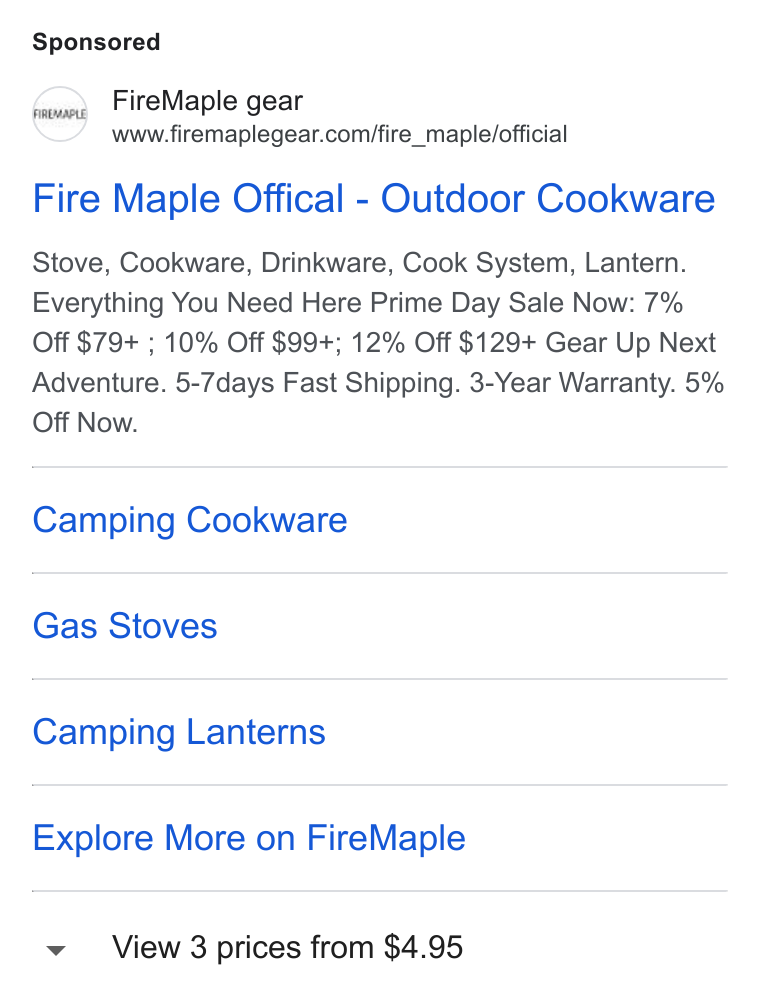The height and width of the screenshot is (1008, 760).
Task: Expand View 3 prices from $4.95
Action: coord(255,948)
